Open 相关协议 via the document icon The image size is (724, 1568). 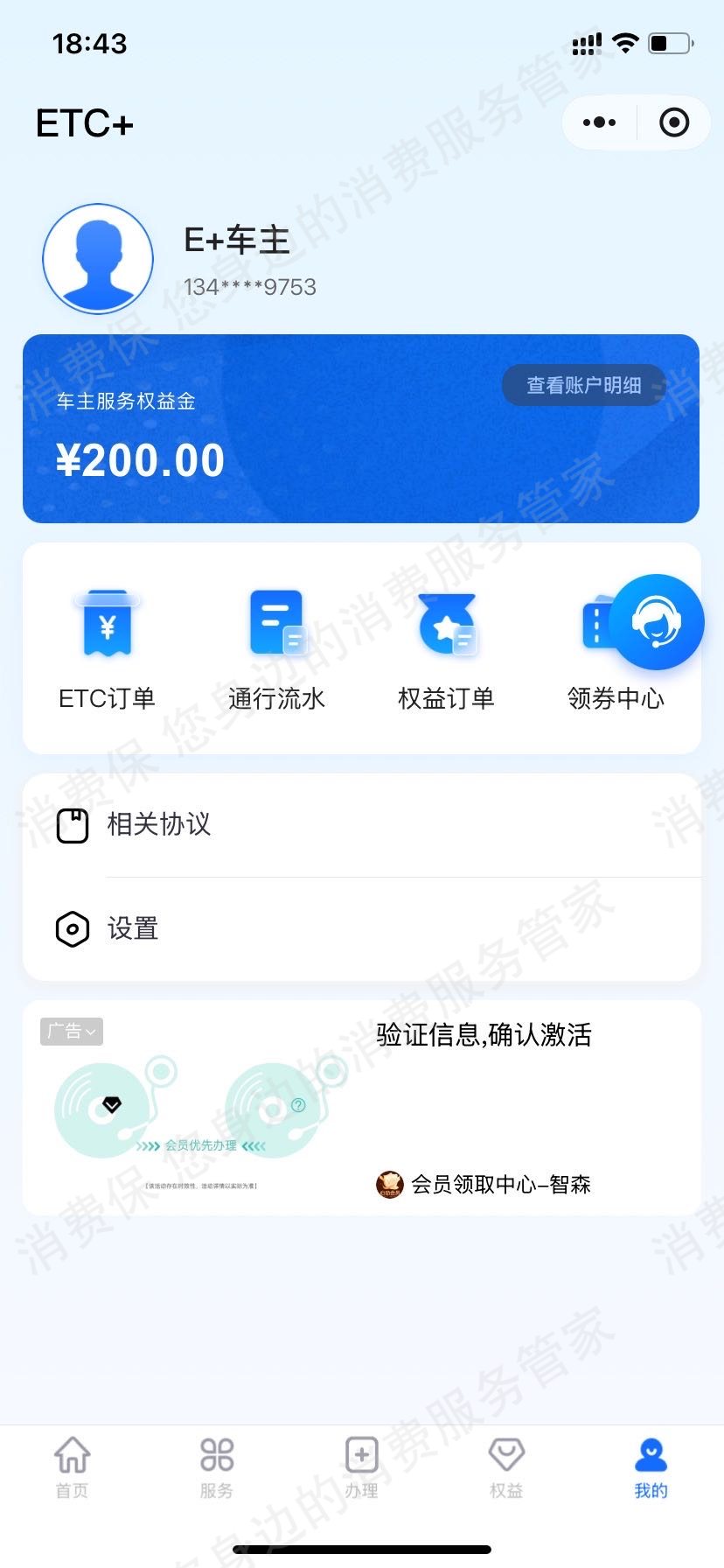[x=72, y=823]
